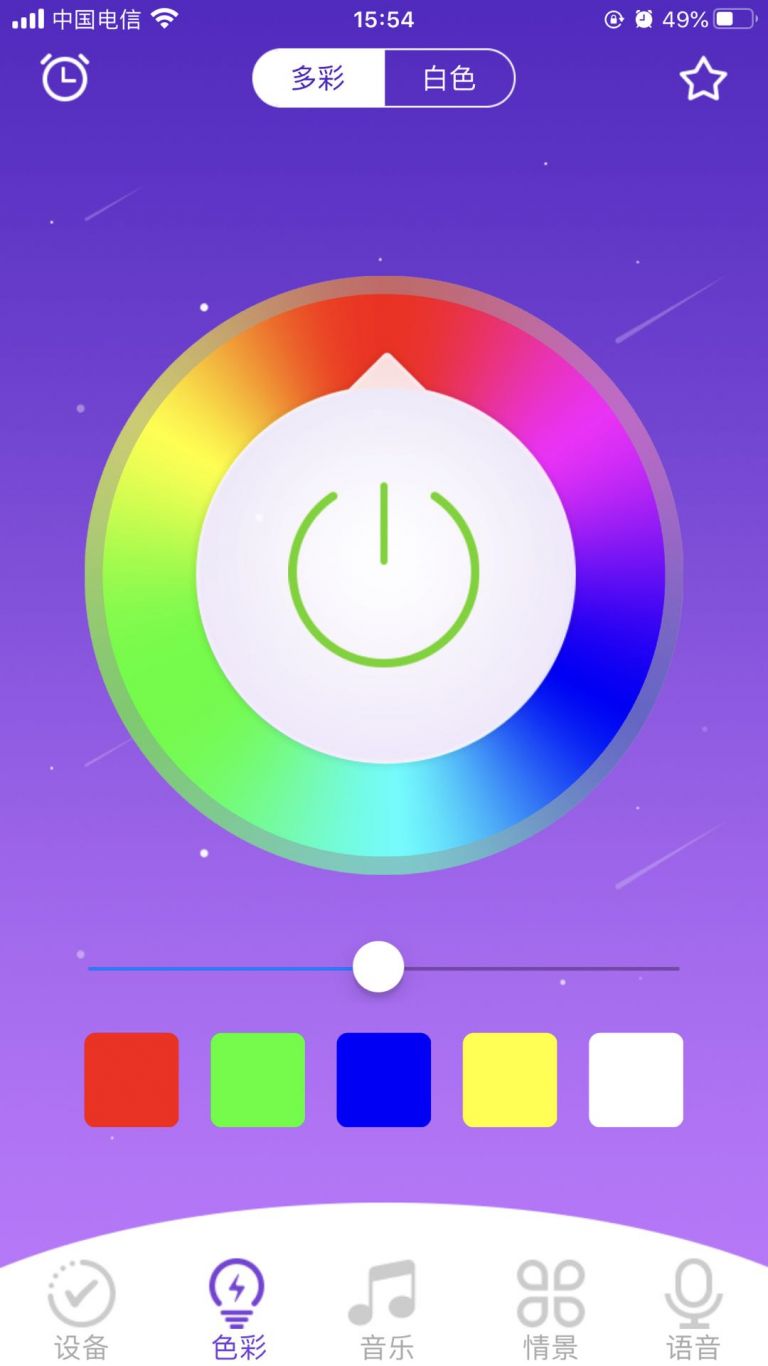
Task: Select the red color swatch
Action: 131,1080
